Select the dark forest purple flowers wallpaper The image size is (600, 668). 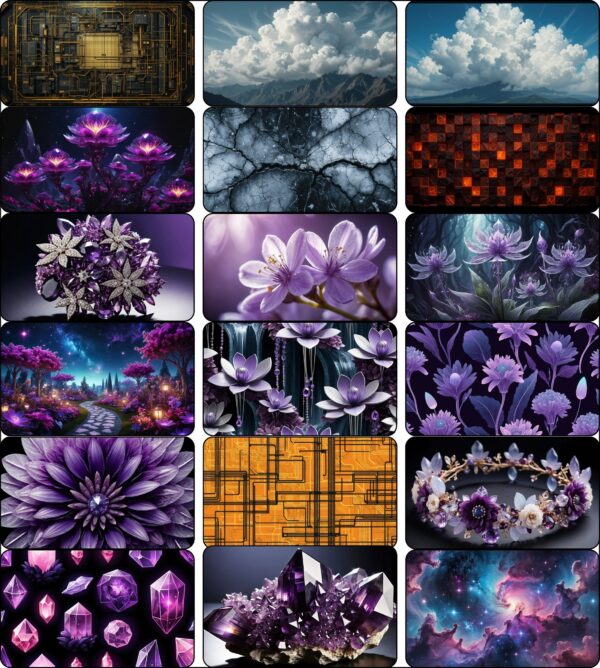[502, 266]
